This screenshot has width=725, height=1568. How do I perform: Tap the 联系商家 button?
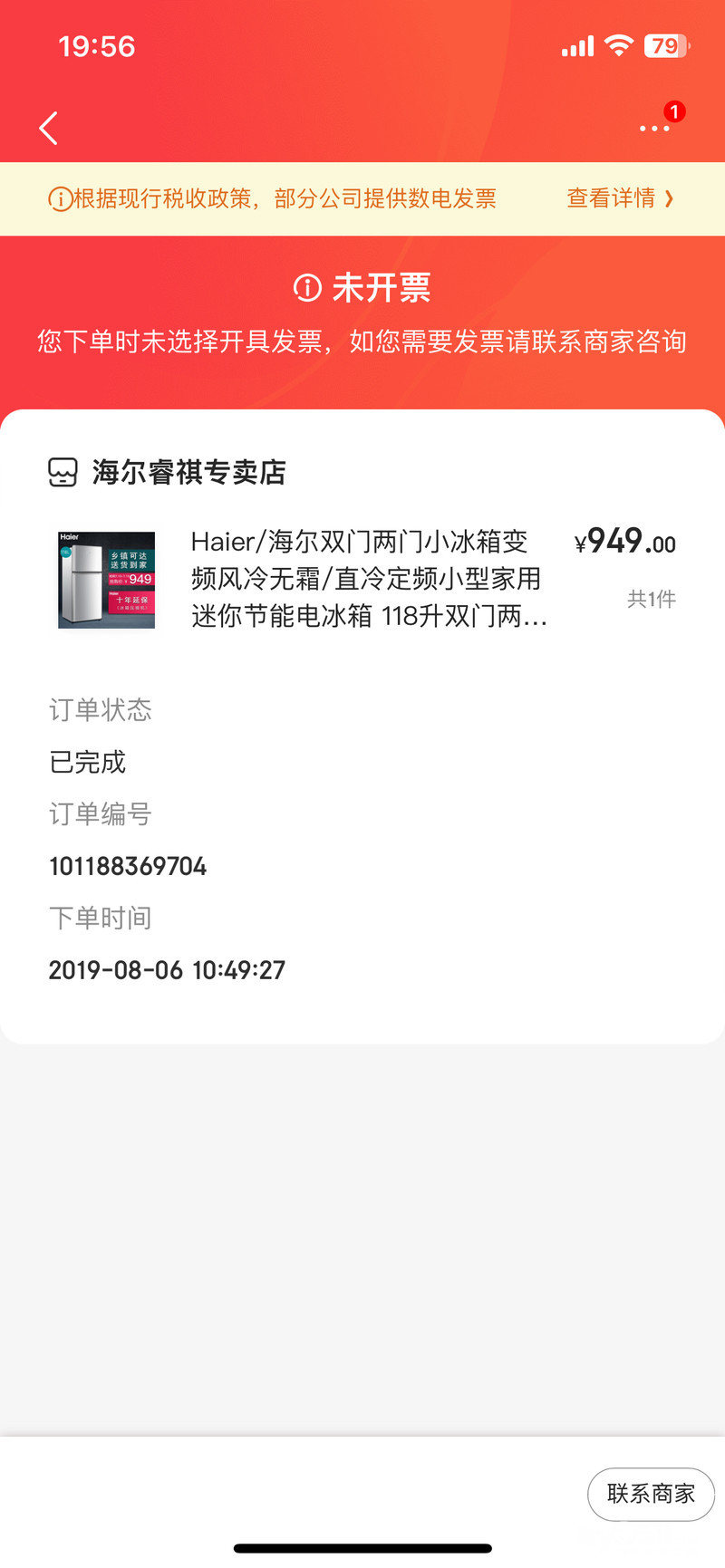click(651, 1494)
